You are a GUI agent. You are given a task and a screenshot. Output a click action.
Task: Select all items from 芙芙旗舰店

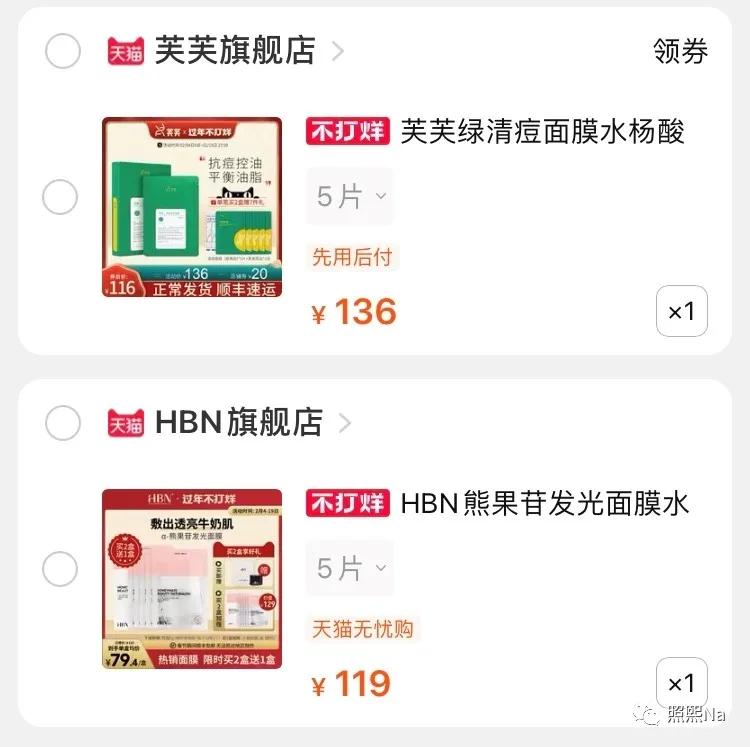tap(62, 51)
